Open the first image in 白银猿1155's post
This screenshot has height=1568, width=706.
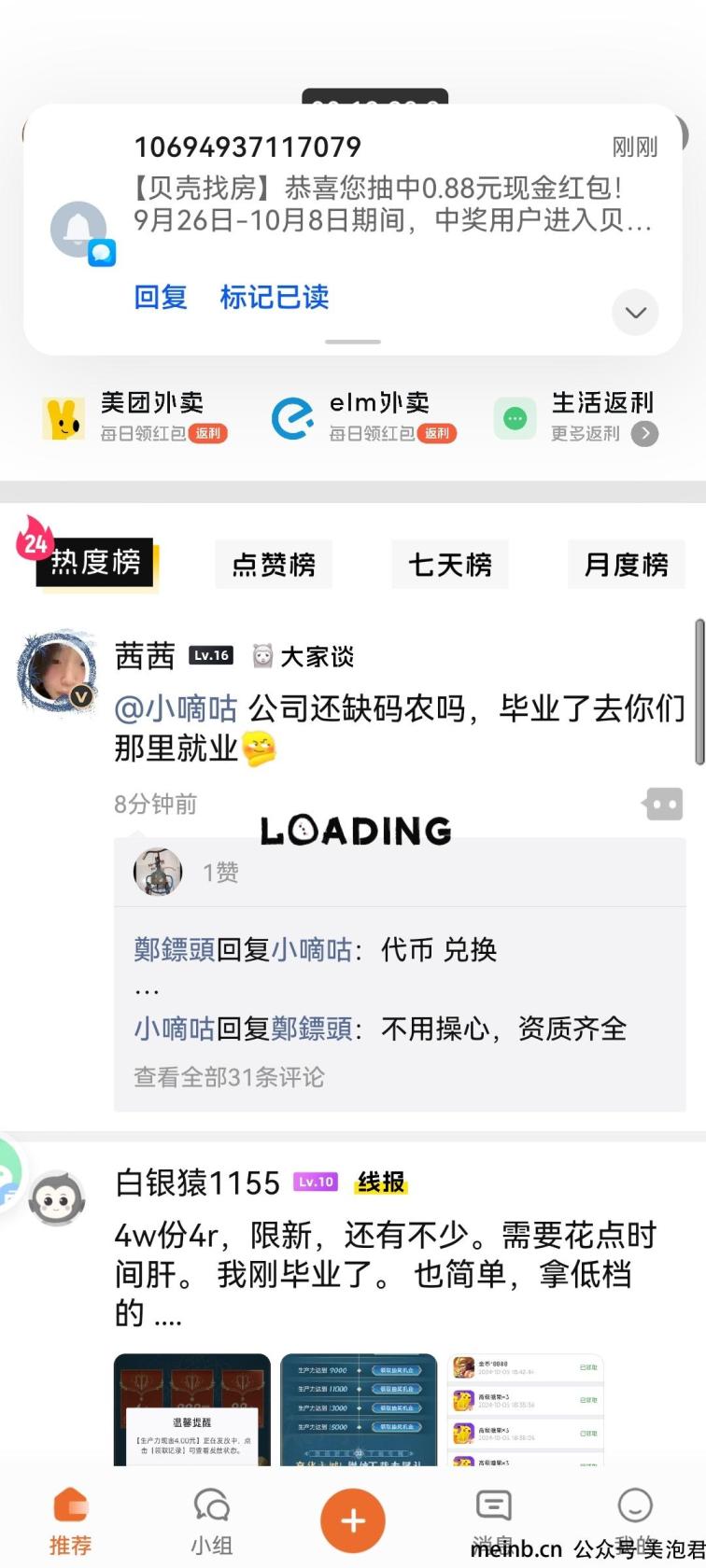pos(191,1409)
